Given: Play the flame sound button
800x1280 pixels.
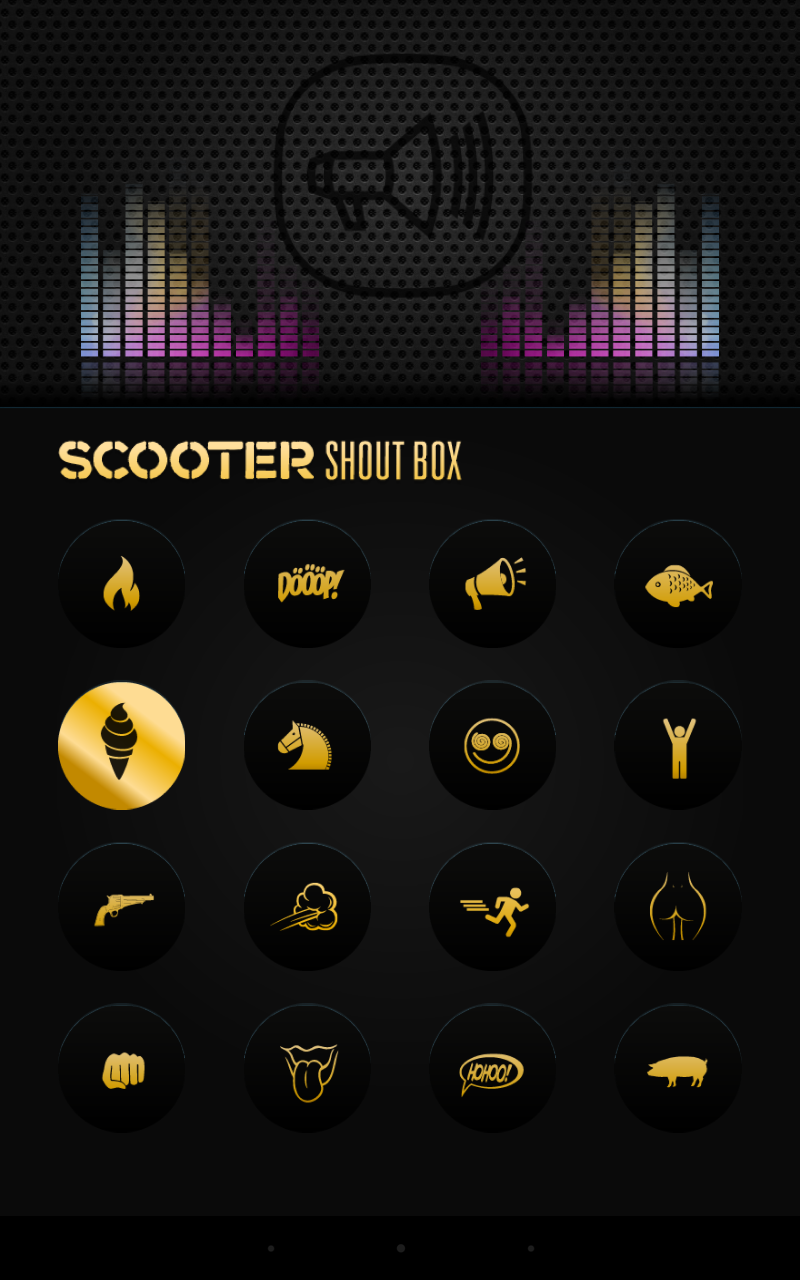Looking at the screenshot, I should (x=121, y=584).
